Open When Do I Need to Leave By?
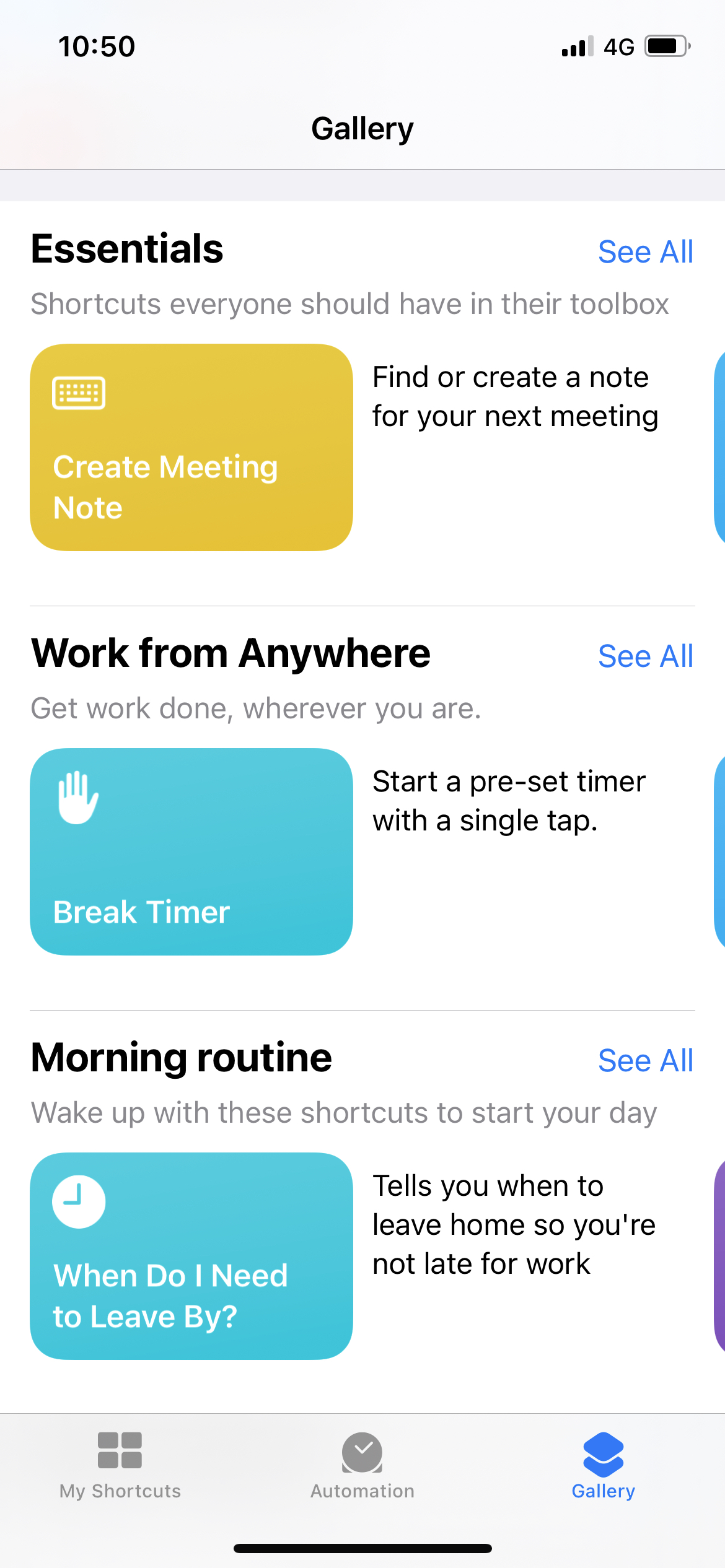 pyautogui.click(x=191, y=1256)
